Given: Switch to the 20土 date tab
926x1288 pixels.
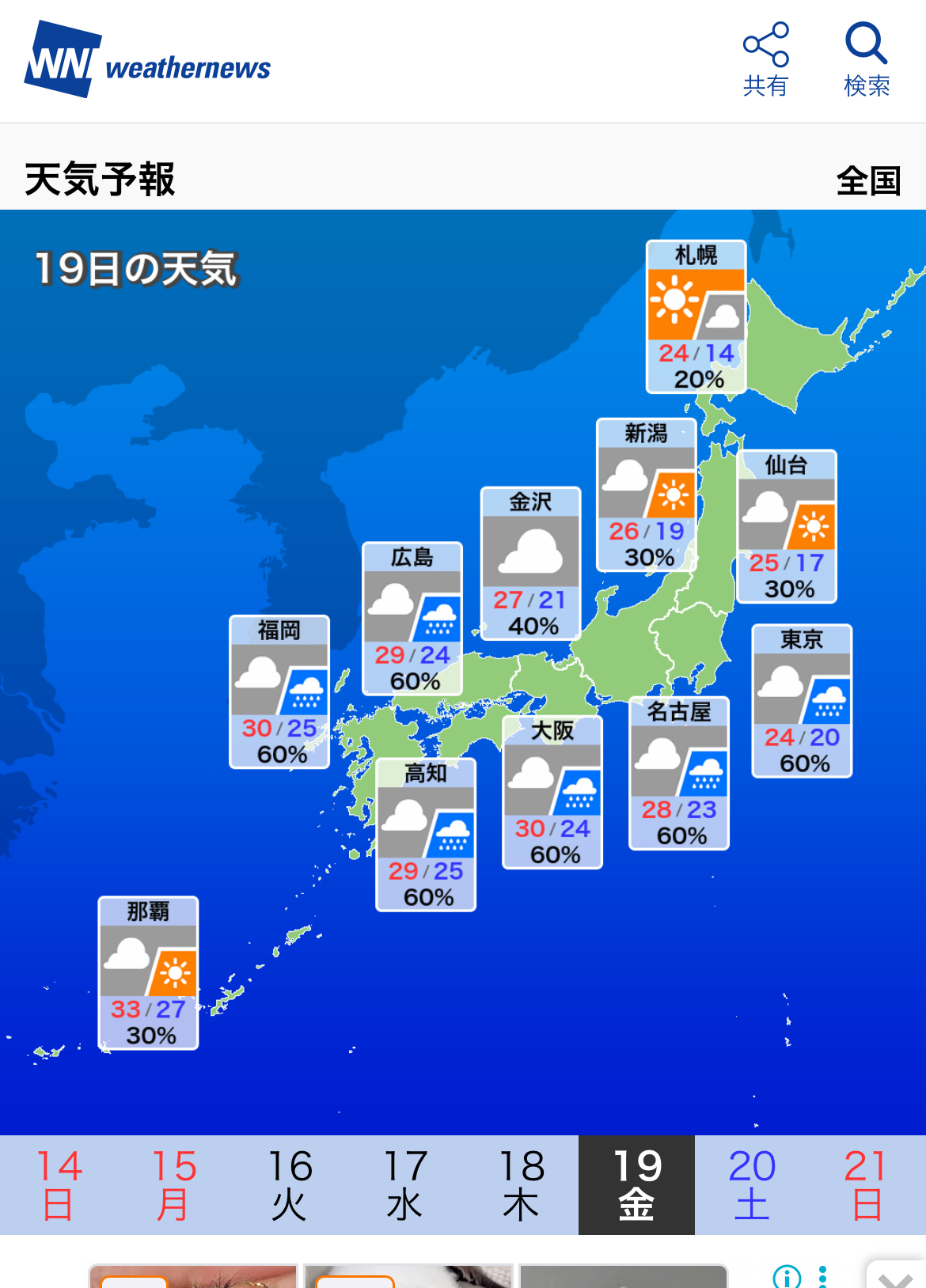Looking at the screenshot, I should 752,1184.
